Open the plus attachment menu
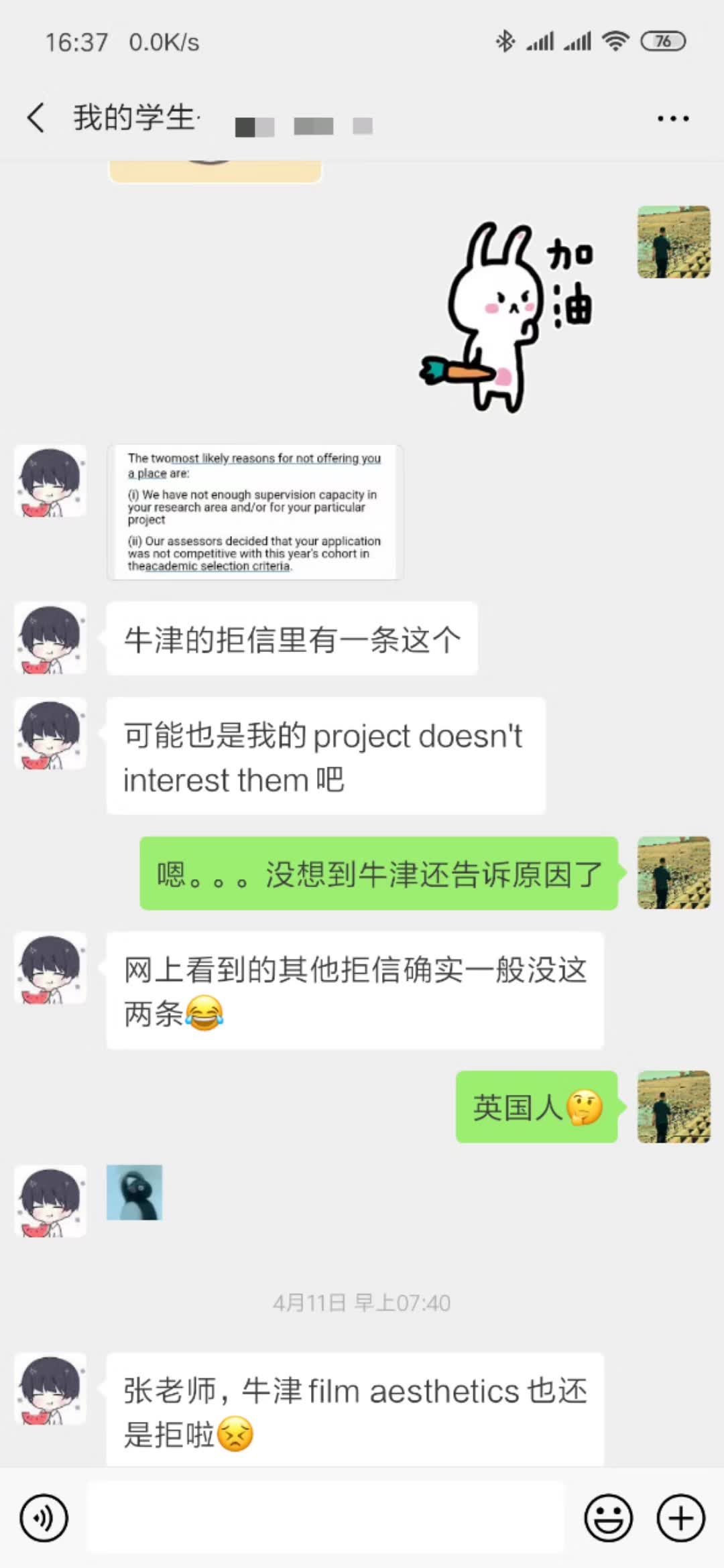 (680, 1518)
